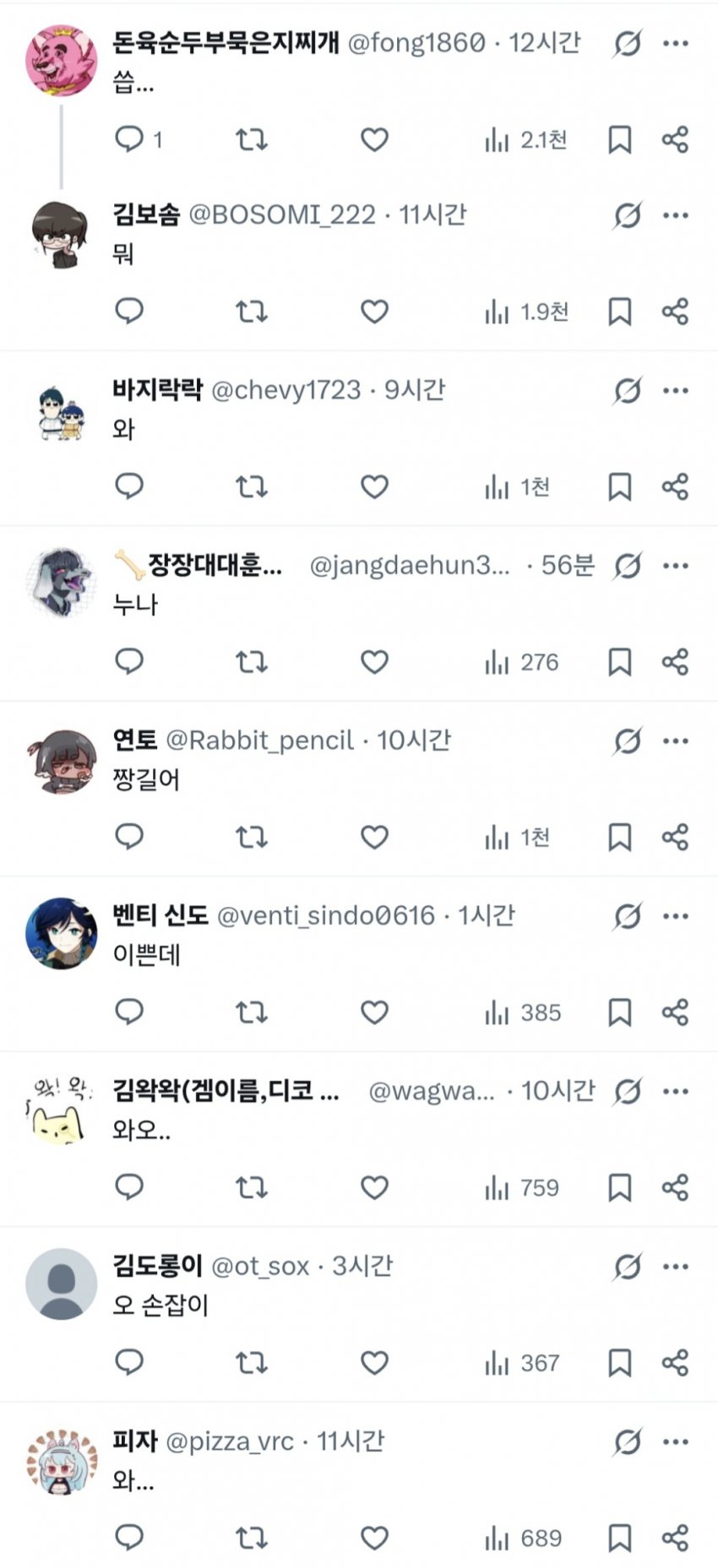Bookmark 피자's reply
Image resolution: width=718 pixels, height=1568 pixels.
619,1538
